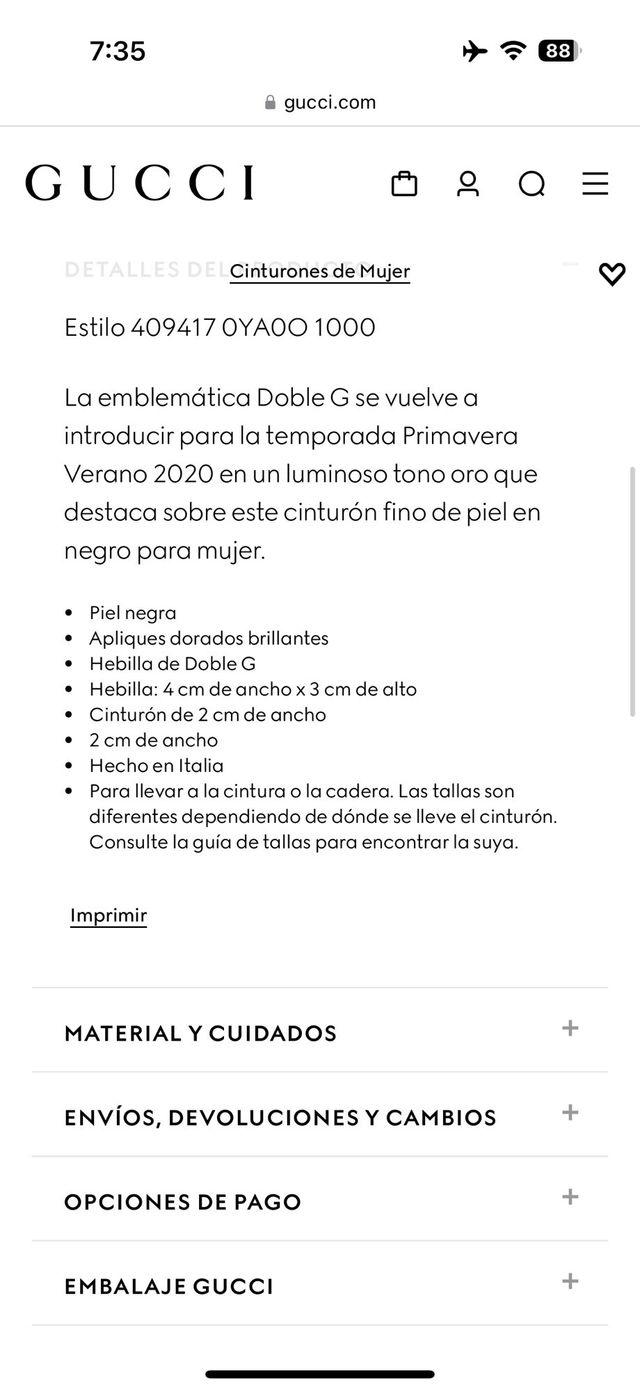Tap the Imprimir link
This screenshot has width=640, height=1391.
(x=108, y=915)
